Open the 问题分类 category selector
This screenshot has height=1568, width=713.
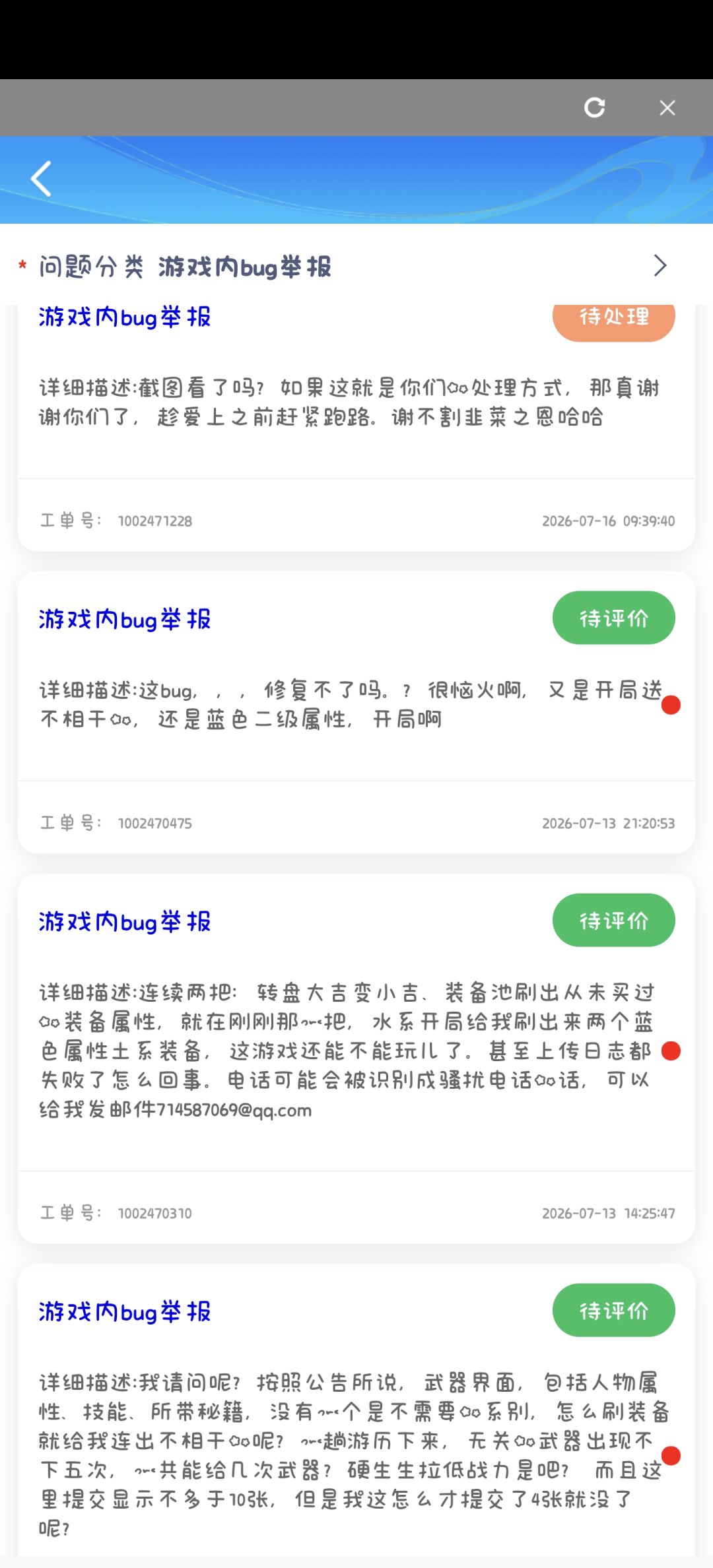[x=356, y=266]
